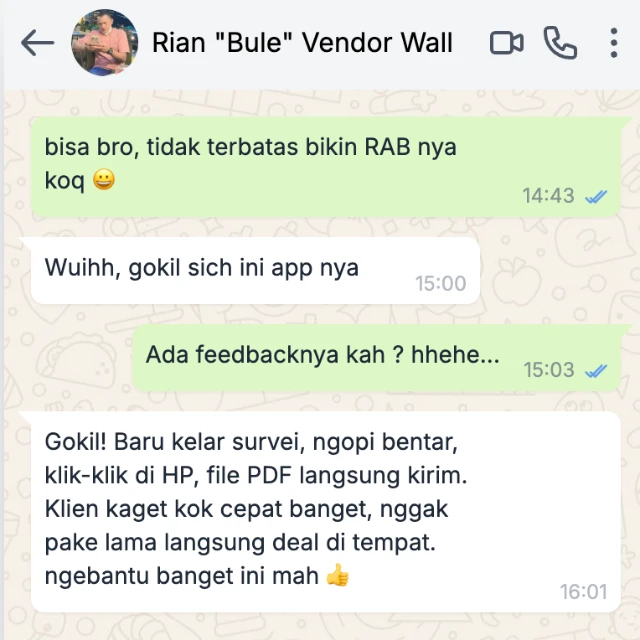Go back to the chat list
The height and width of the screenshot is (640, 640).
(x=37, y=43)
